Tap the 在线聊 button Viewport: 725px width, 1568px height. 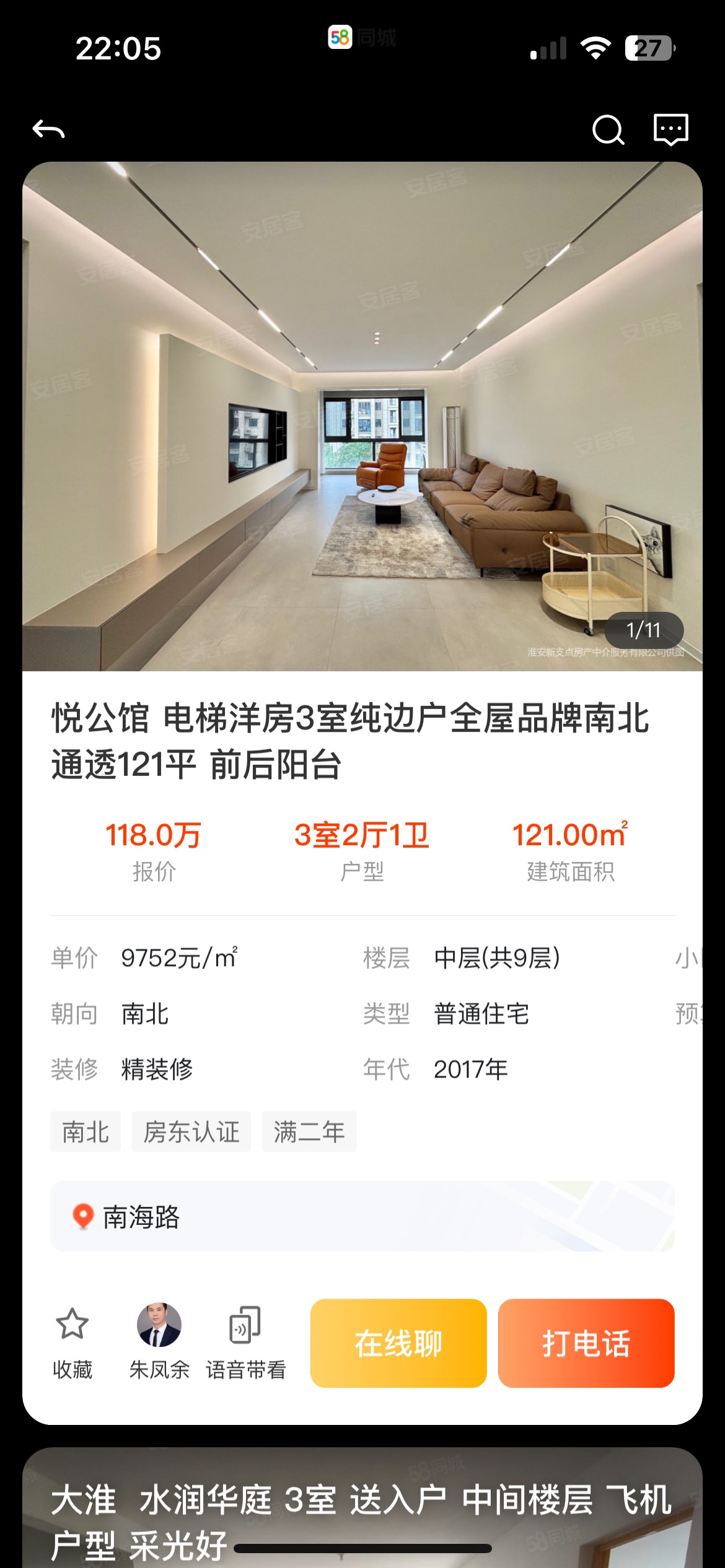pos(398,1343)
